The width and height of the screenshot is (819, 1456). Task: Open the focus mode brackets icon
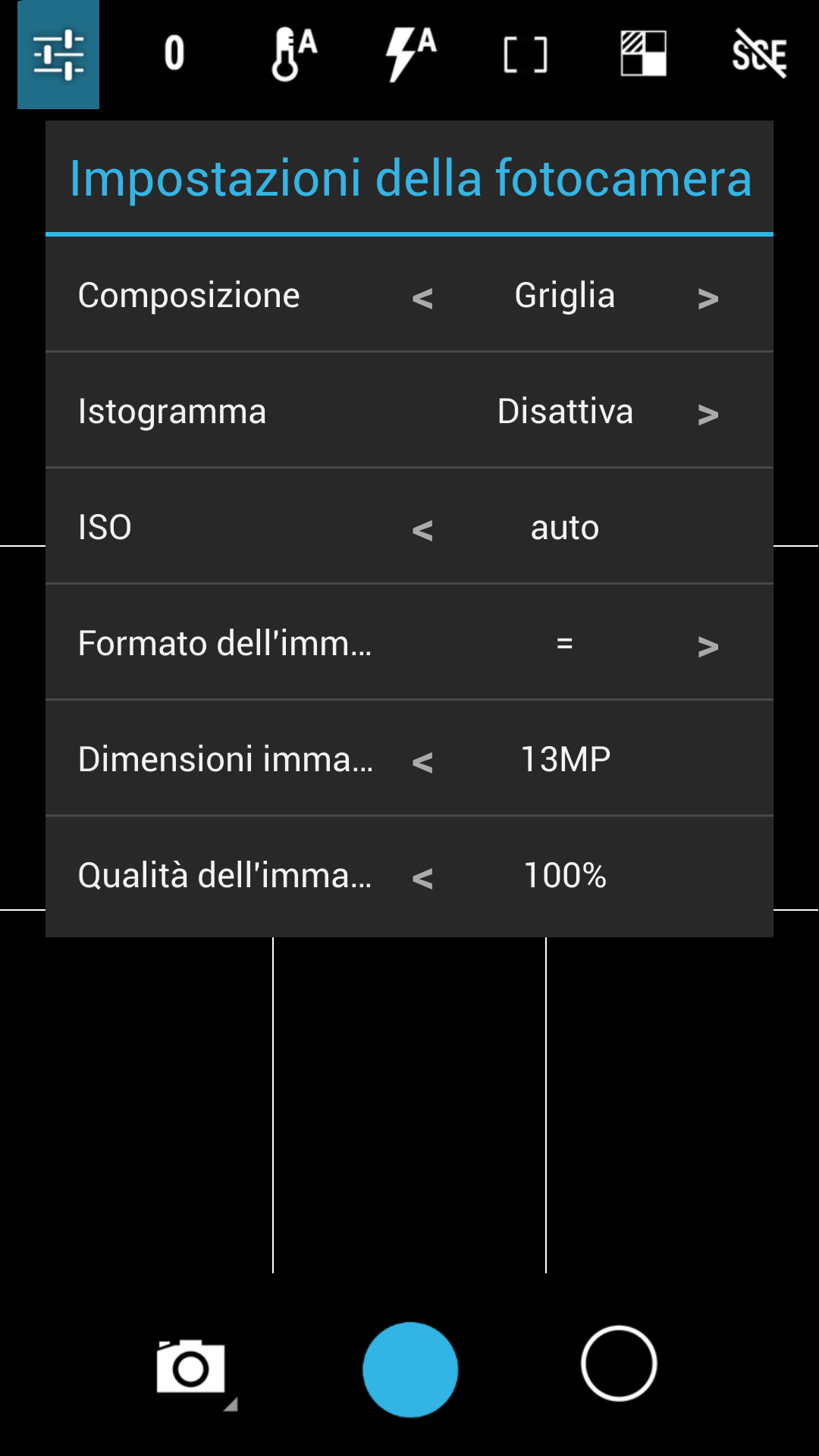coord(526,55)
